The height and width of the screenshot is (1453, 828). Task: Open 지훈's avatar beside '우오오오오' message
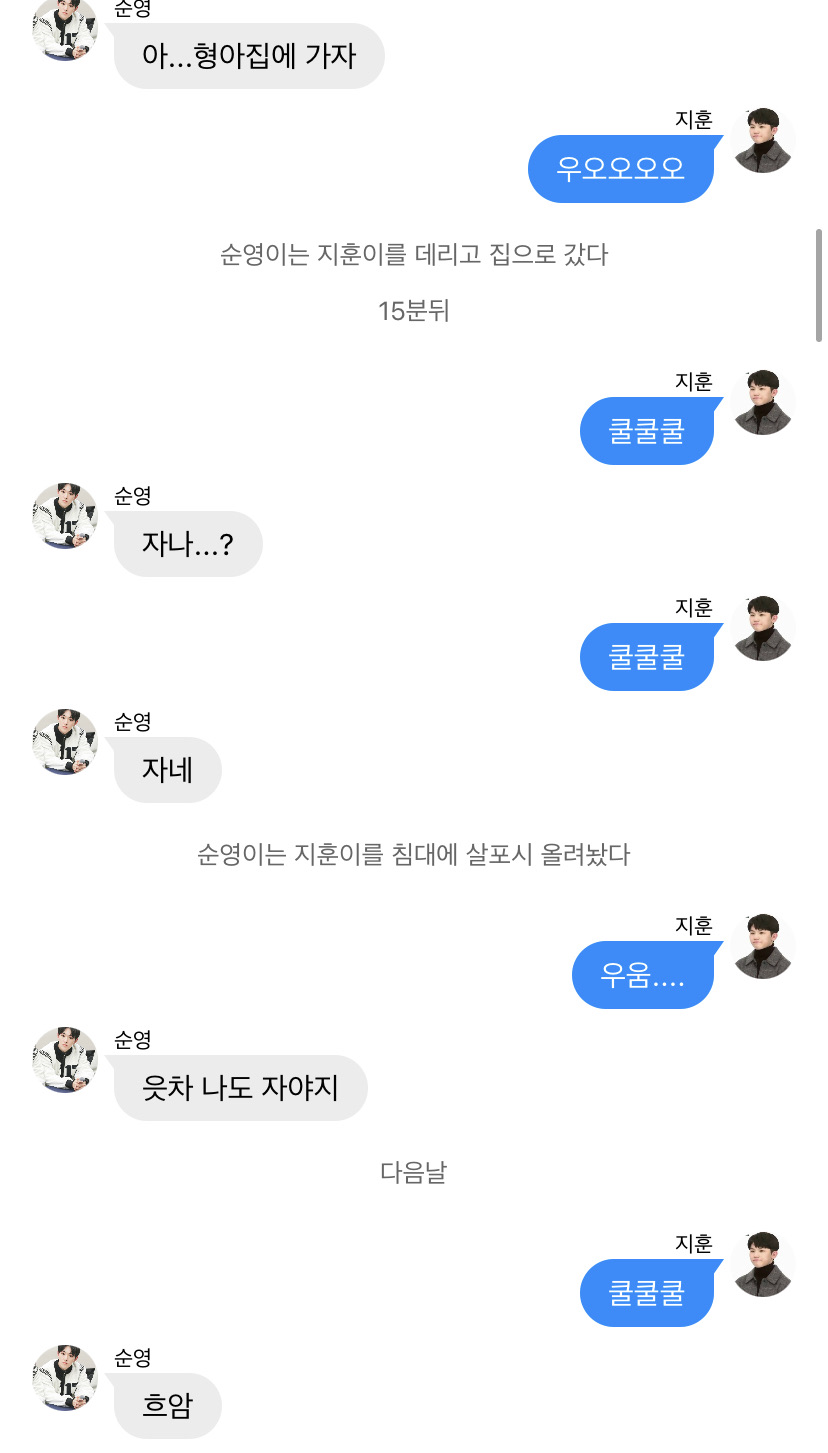[x=763, y=141]
